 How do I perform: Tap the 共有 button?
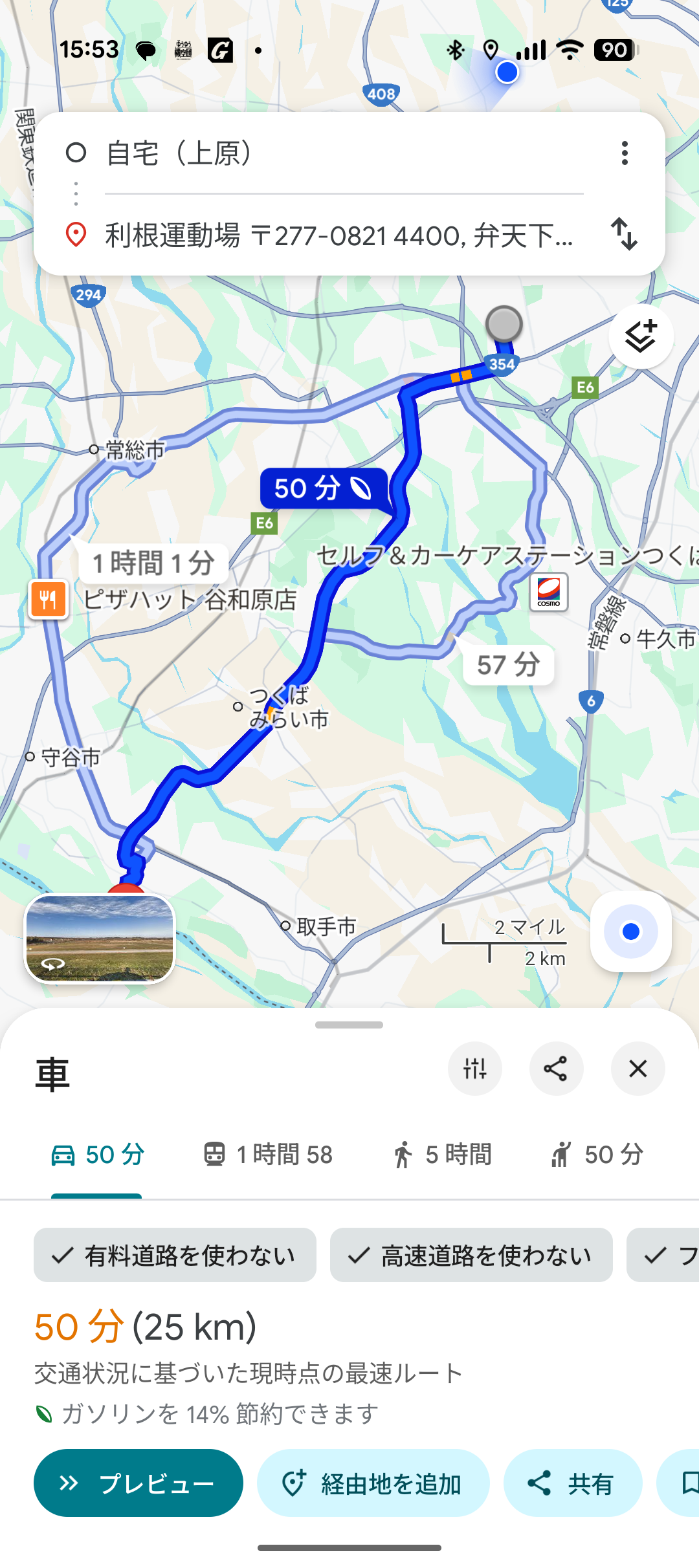(x=572, y=1483)
